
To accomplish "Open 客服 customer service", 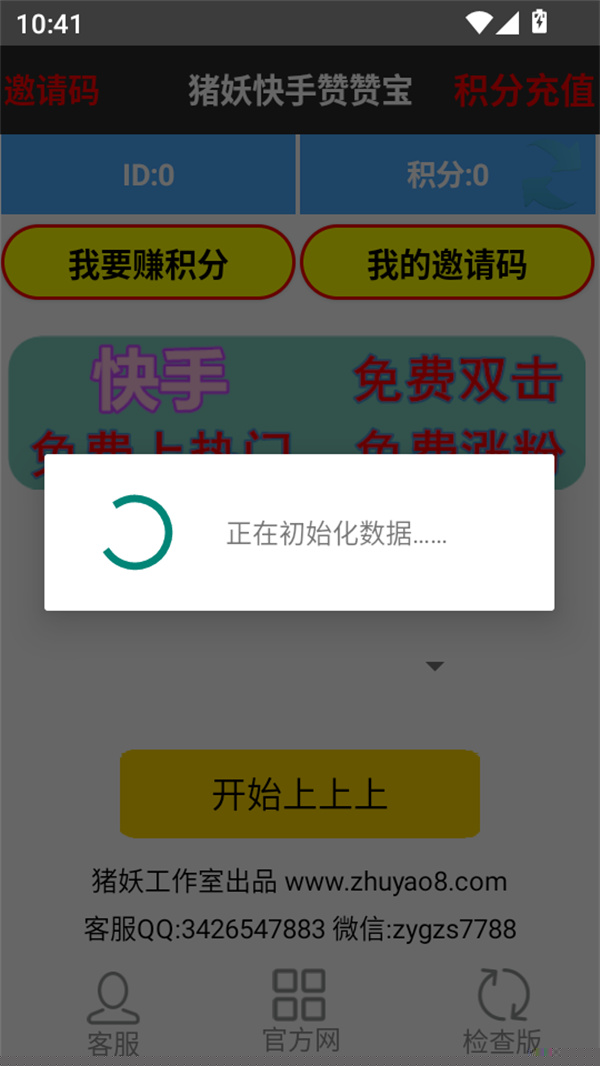I will tap(113, 1012).
